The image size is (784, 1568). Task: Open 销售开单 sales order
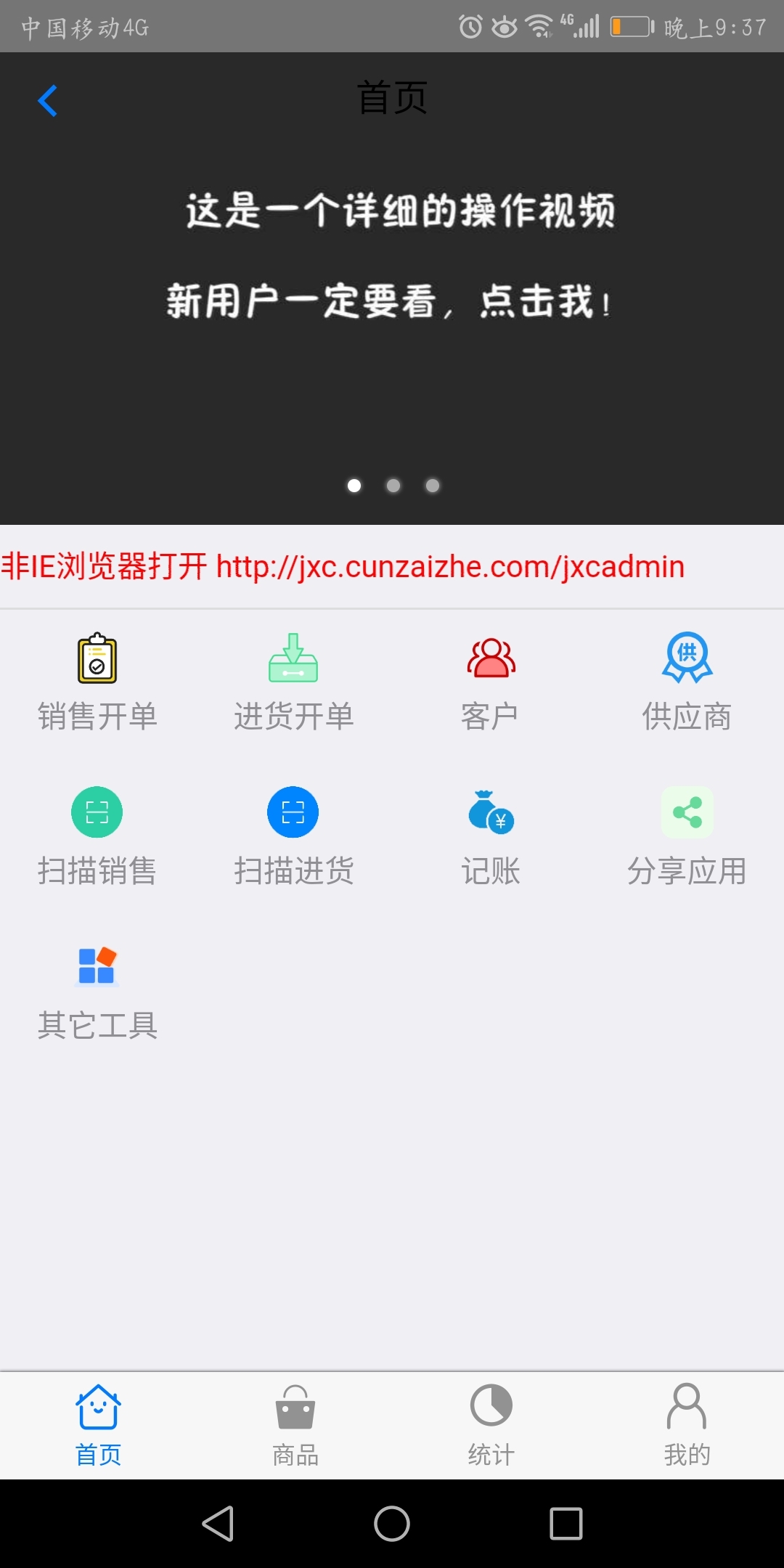97,681
